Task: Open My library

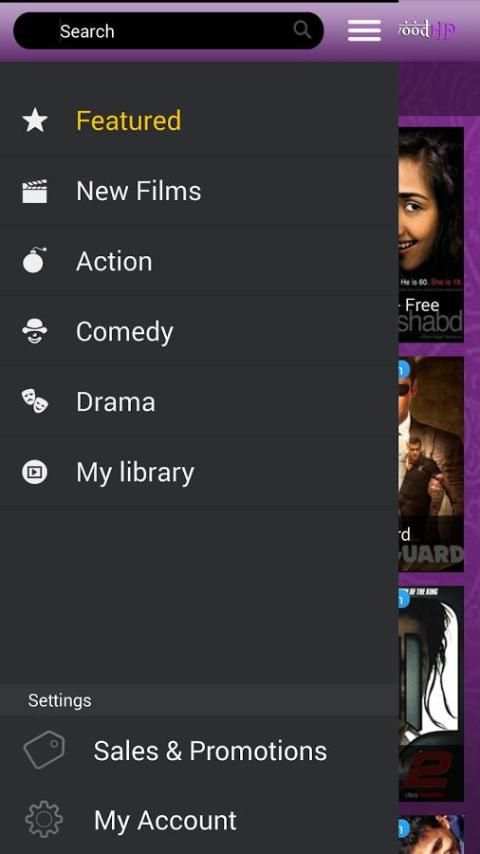Action: coord(199,472)
